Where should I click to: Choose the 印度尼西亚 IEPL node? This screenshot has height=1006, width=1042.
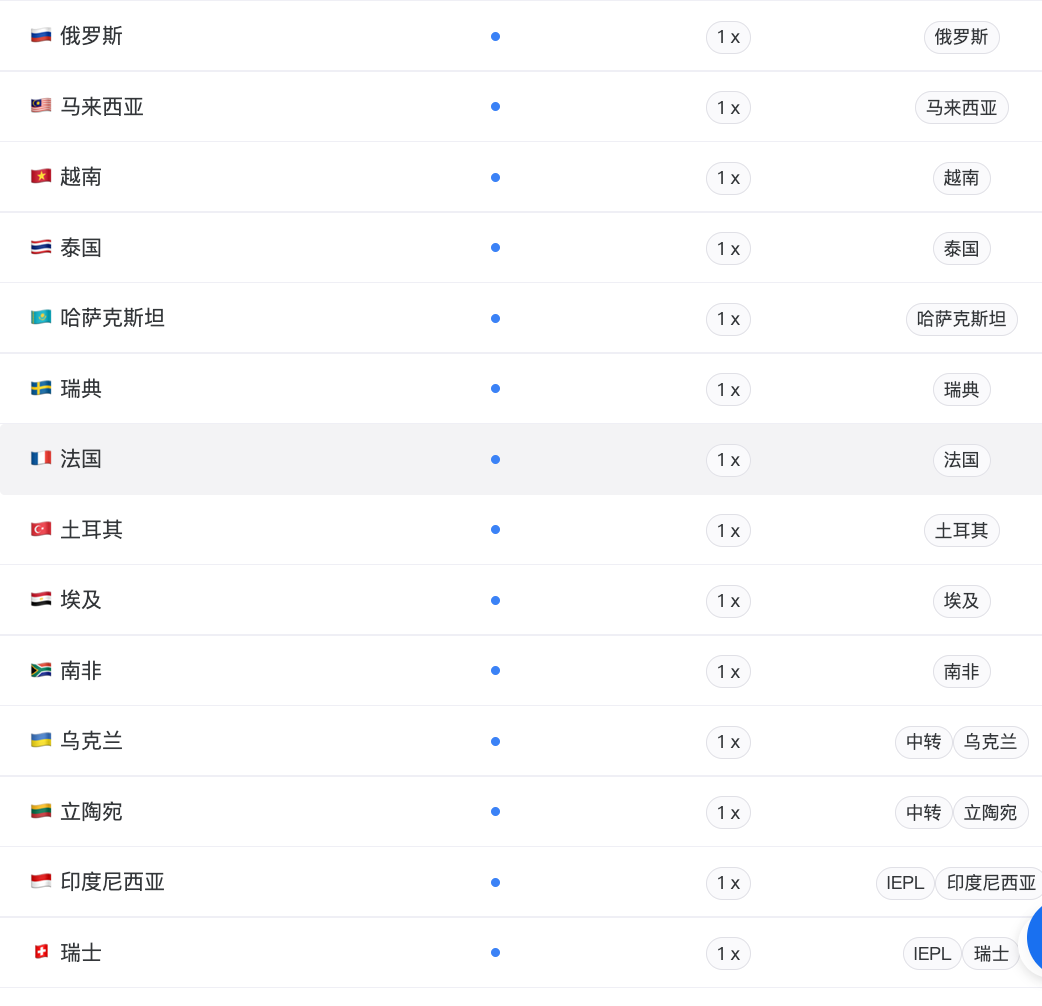pos(521,882)
